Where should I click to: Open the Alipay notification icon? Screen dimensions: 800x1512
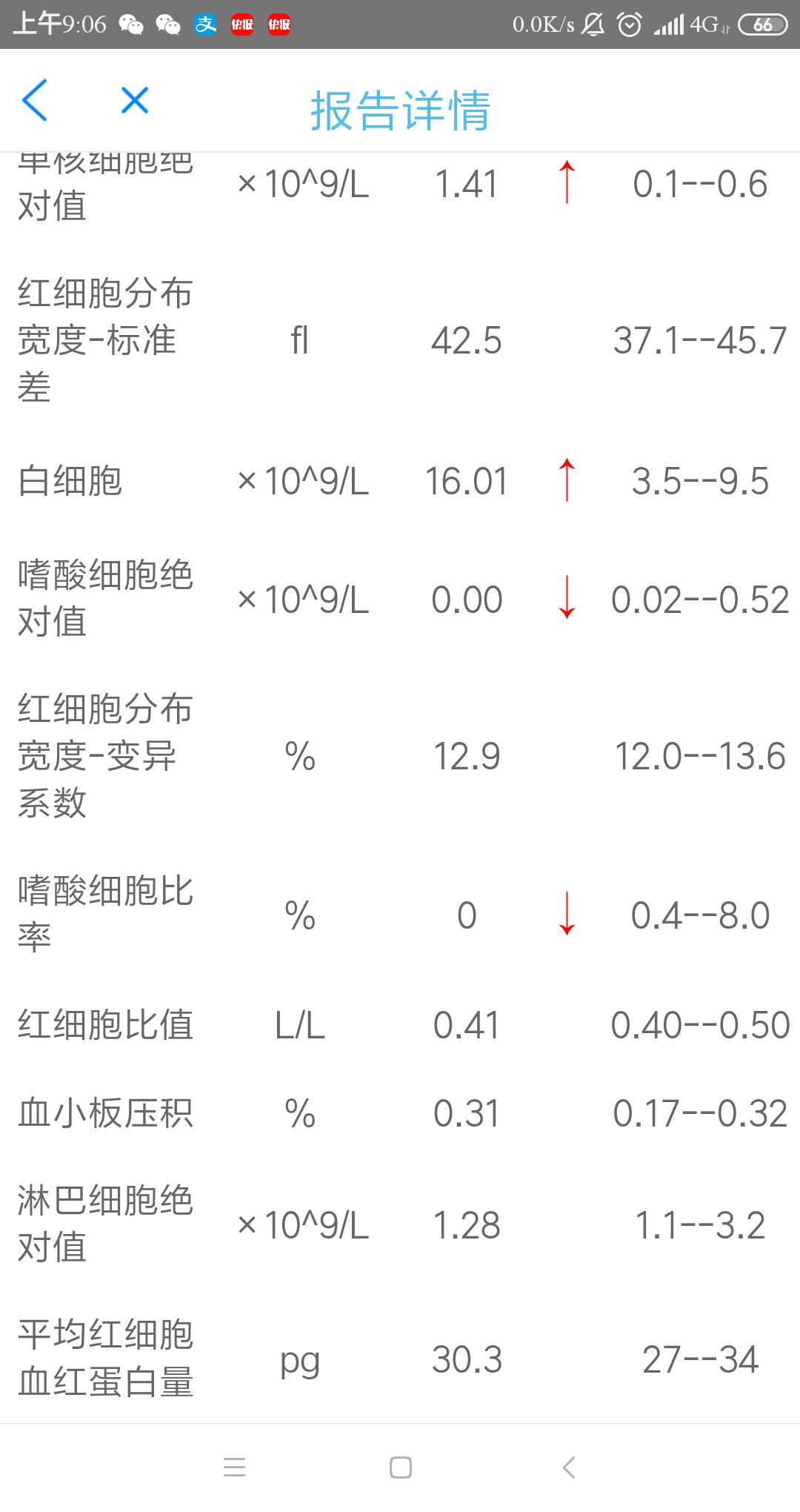206,24
